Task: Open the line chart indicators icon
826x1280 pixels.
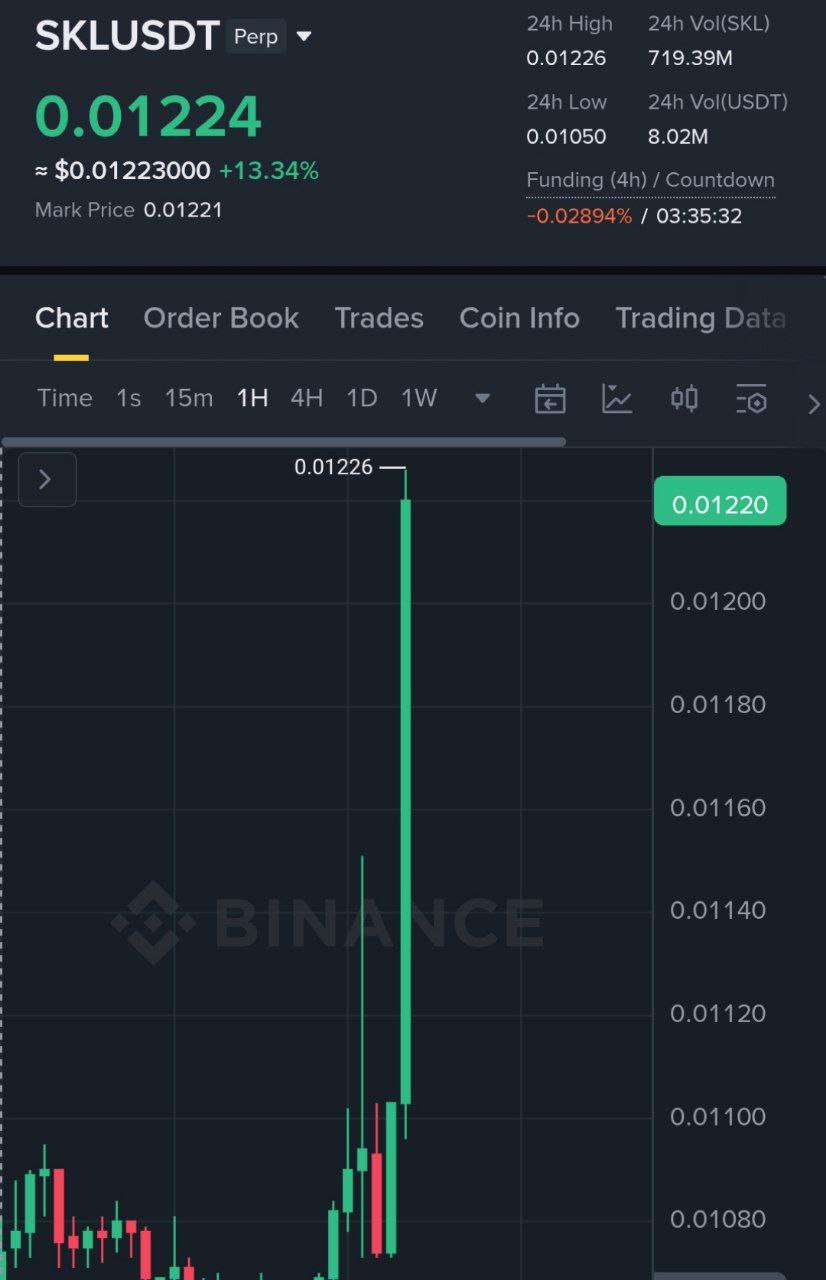Action: pyautogui.click(x=617, y=398)
